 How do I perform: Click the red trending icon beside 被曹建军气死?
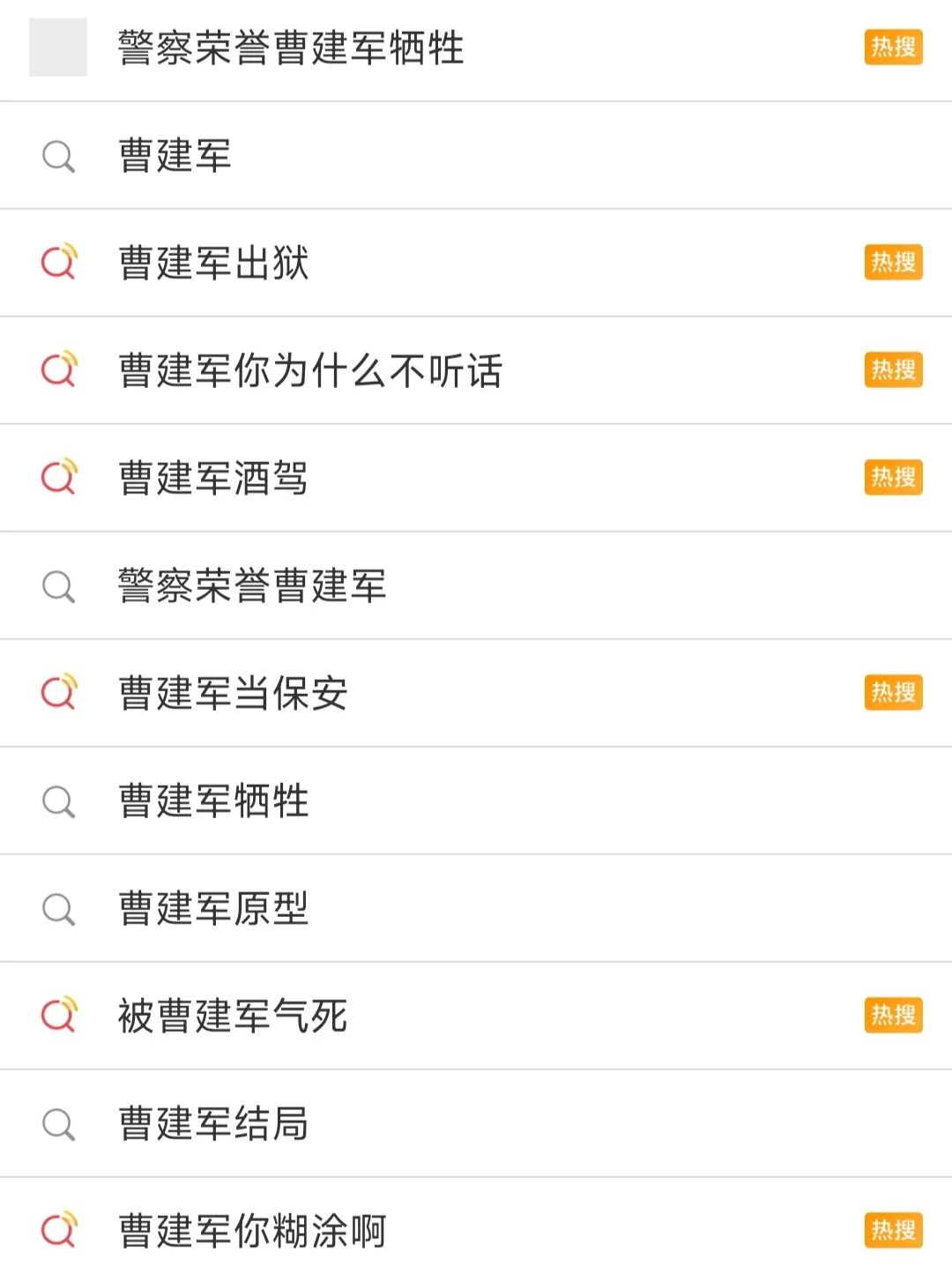tap(58, 1016)
